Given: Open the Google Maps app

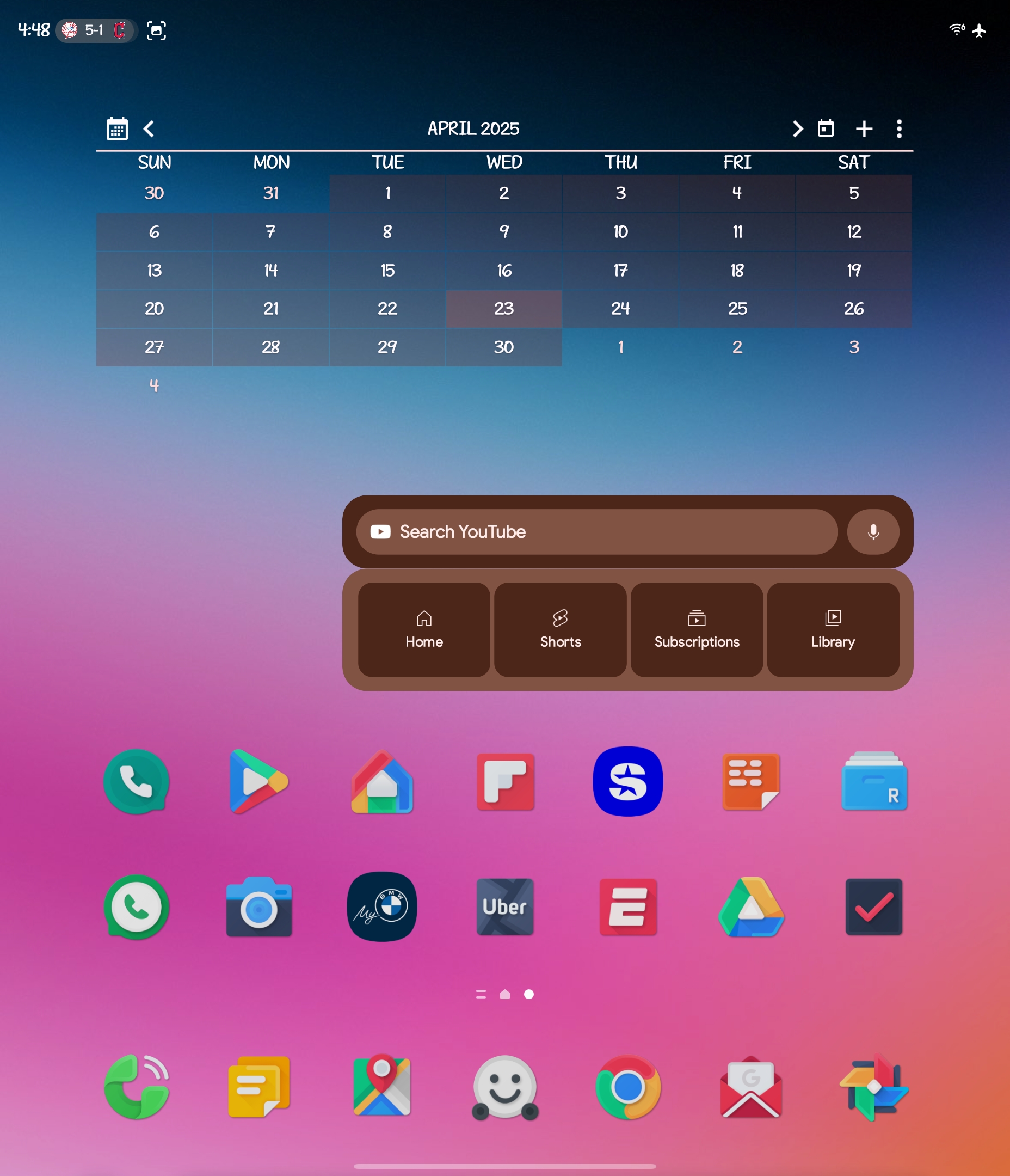Looking at the screenshot, I should (x=382, y=1087).
